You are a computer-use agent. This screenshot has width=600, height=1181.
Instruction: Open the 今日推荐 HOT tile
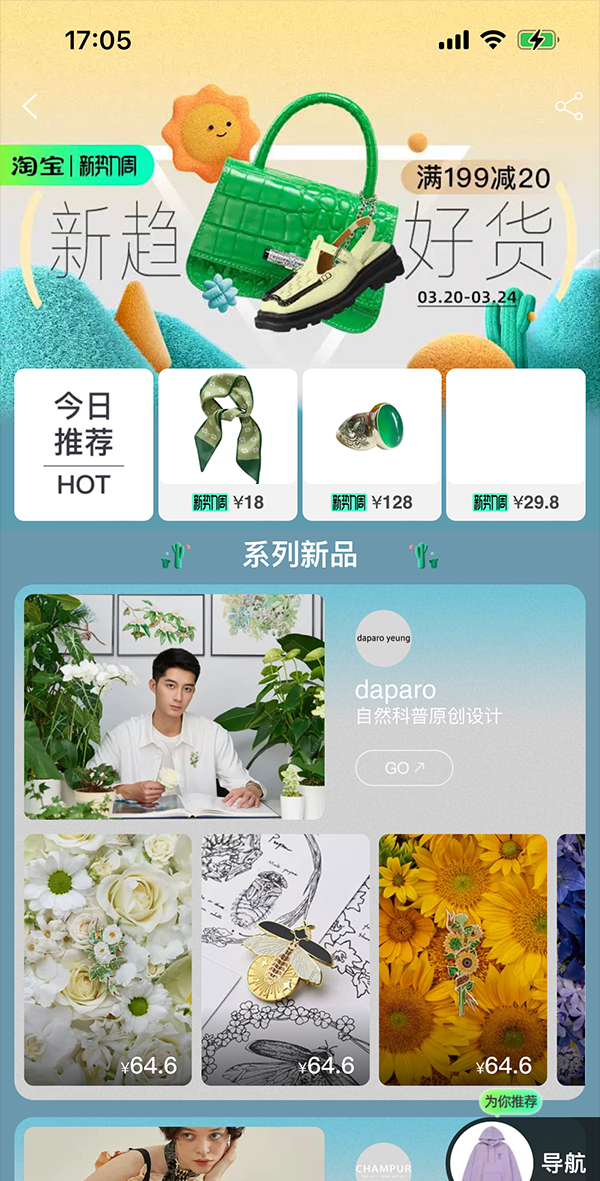pyautogui.click(x=83, y=444)
